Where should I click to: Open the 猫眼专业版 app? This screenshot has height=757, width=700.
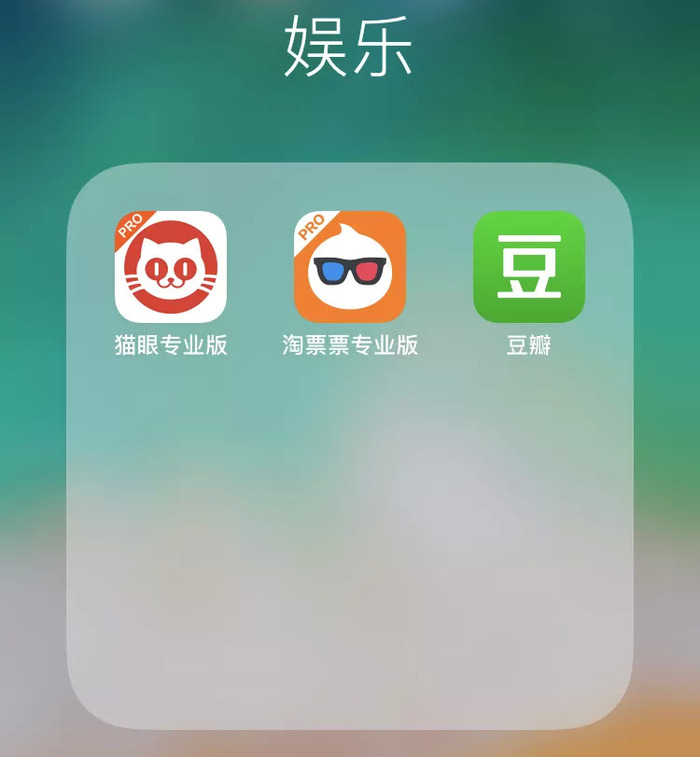point(171,266)
